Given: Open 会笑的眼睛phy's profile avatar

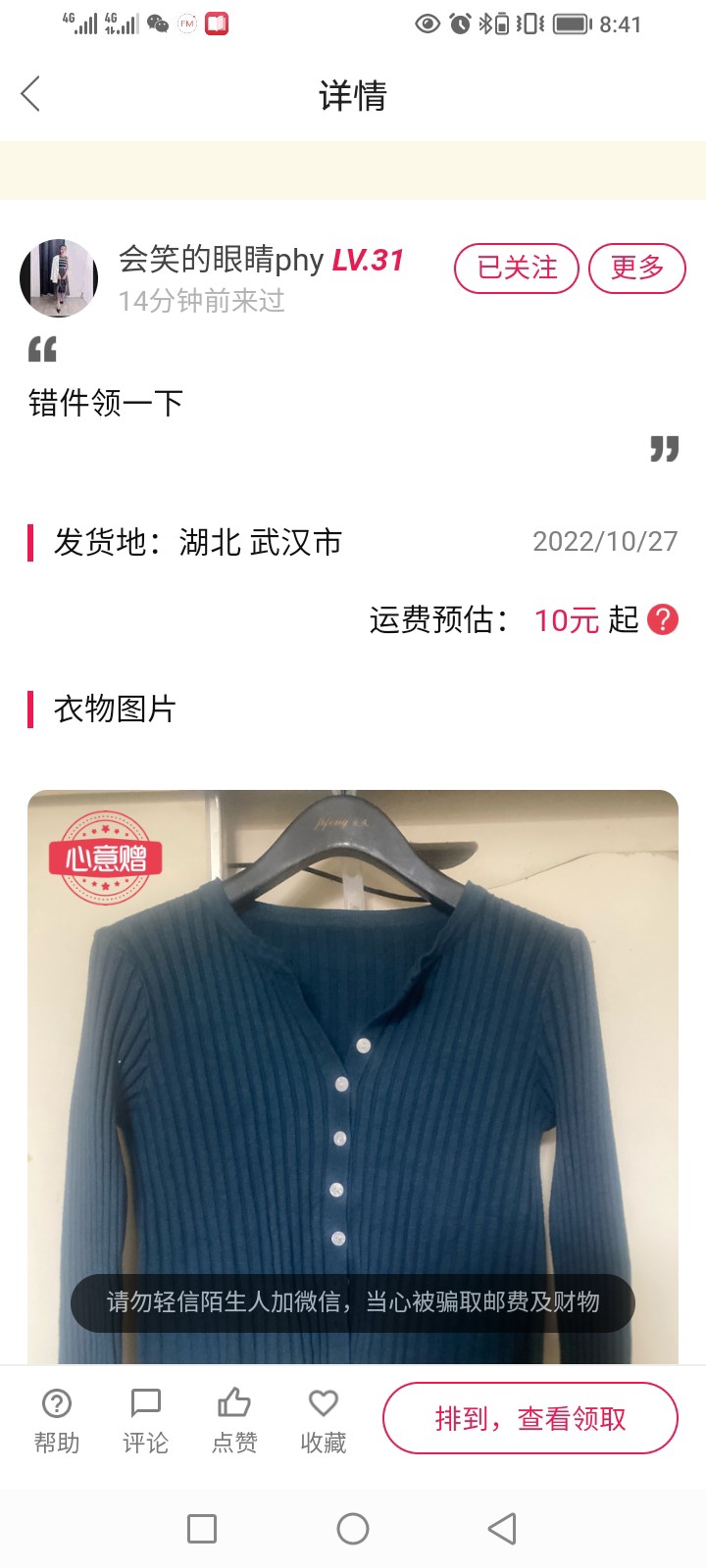Looking at the screenshot, I should [59, 278].
